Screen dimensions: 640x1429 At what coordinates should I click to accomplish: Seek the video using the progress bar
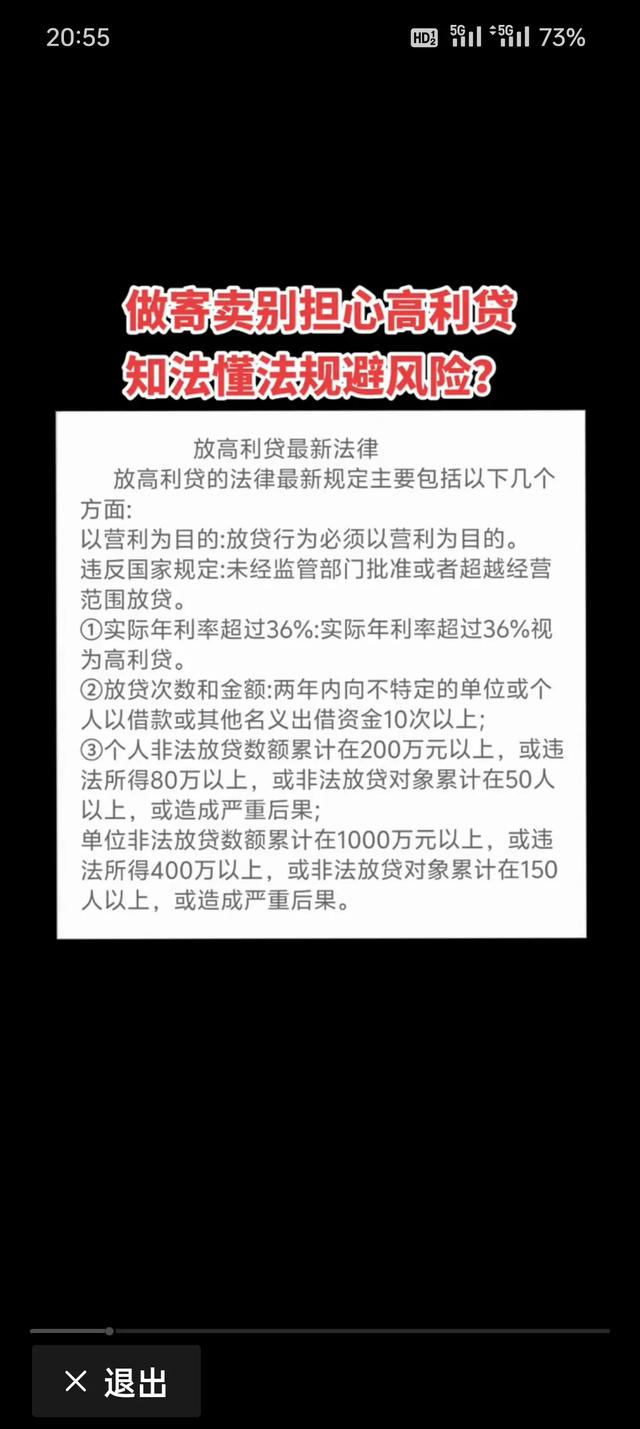click(x=320, y=1331)
